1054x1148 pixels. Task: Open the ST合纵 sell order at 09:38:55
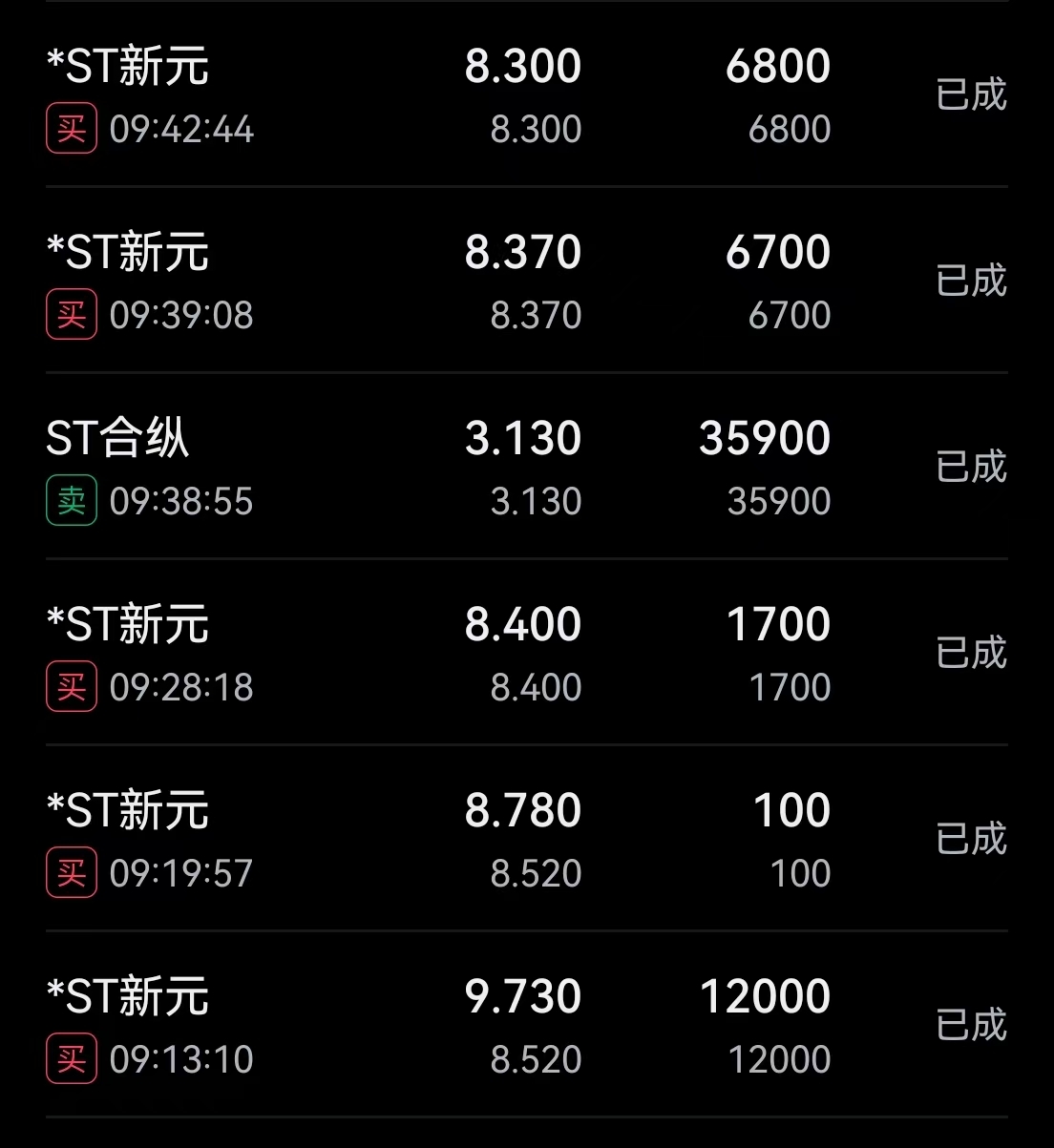pos(526,468)
